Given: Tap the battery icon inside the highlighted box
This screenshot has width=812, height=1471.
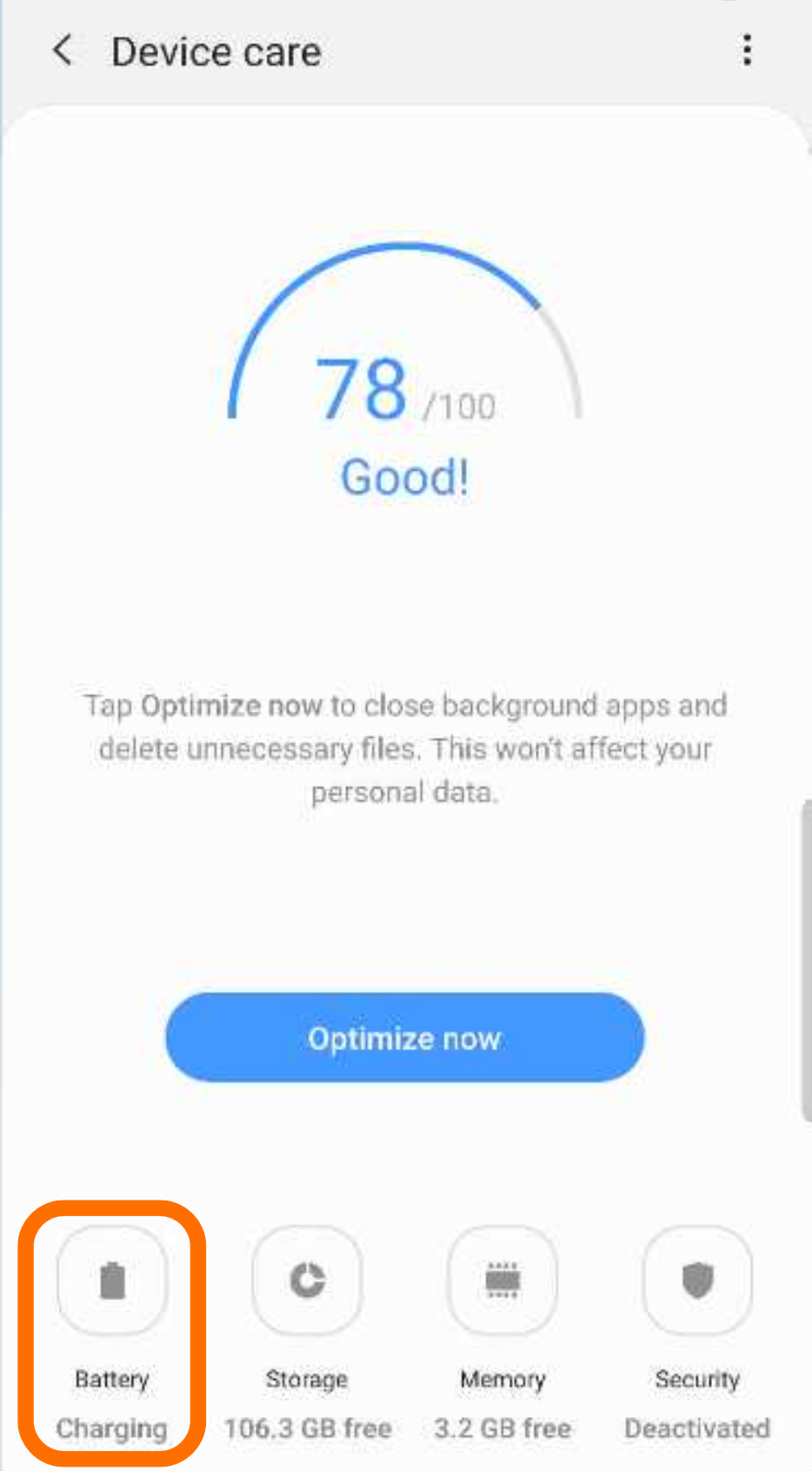Looking at the screenshot, I should (x=112, y=1280).
